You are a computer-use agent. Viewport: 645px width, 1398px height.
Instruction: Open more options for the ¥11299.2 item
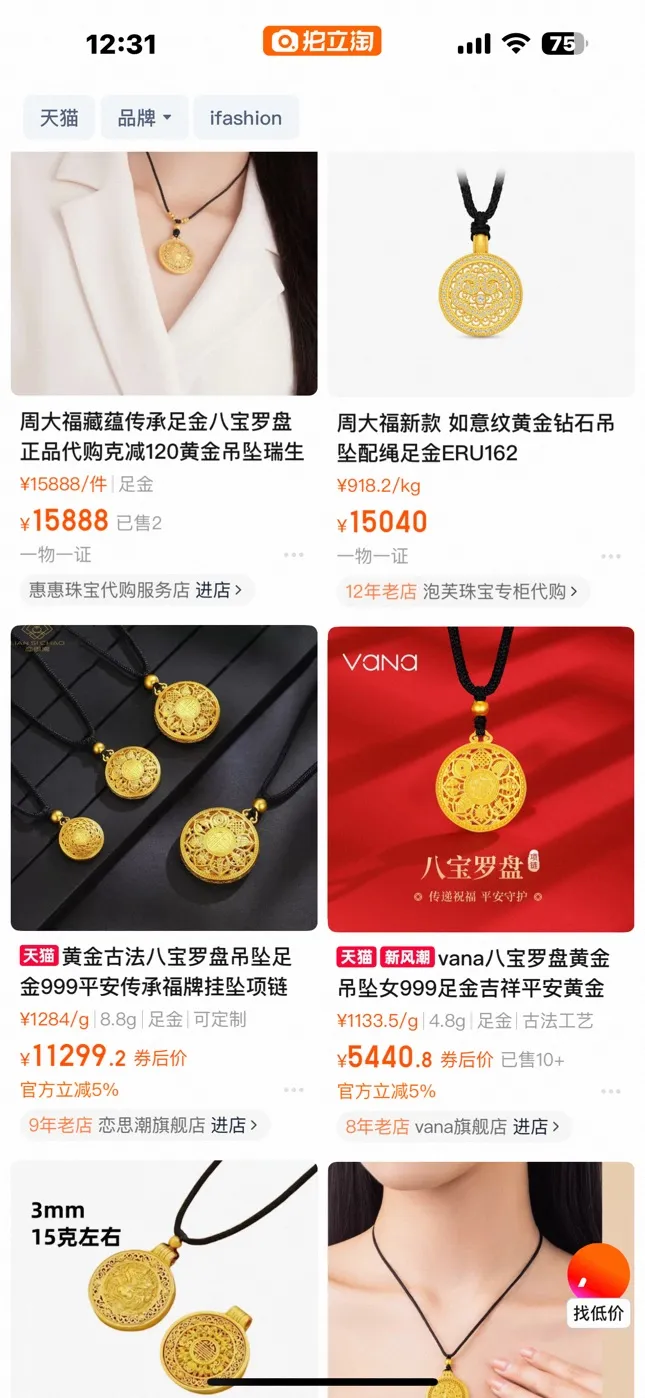[x=293, y=1090]
